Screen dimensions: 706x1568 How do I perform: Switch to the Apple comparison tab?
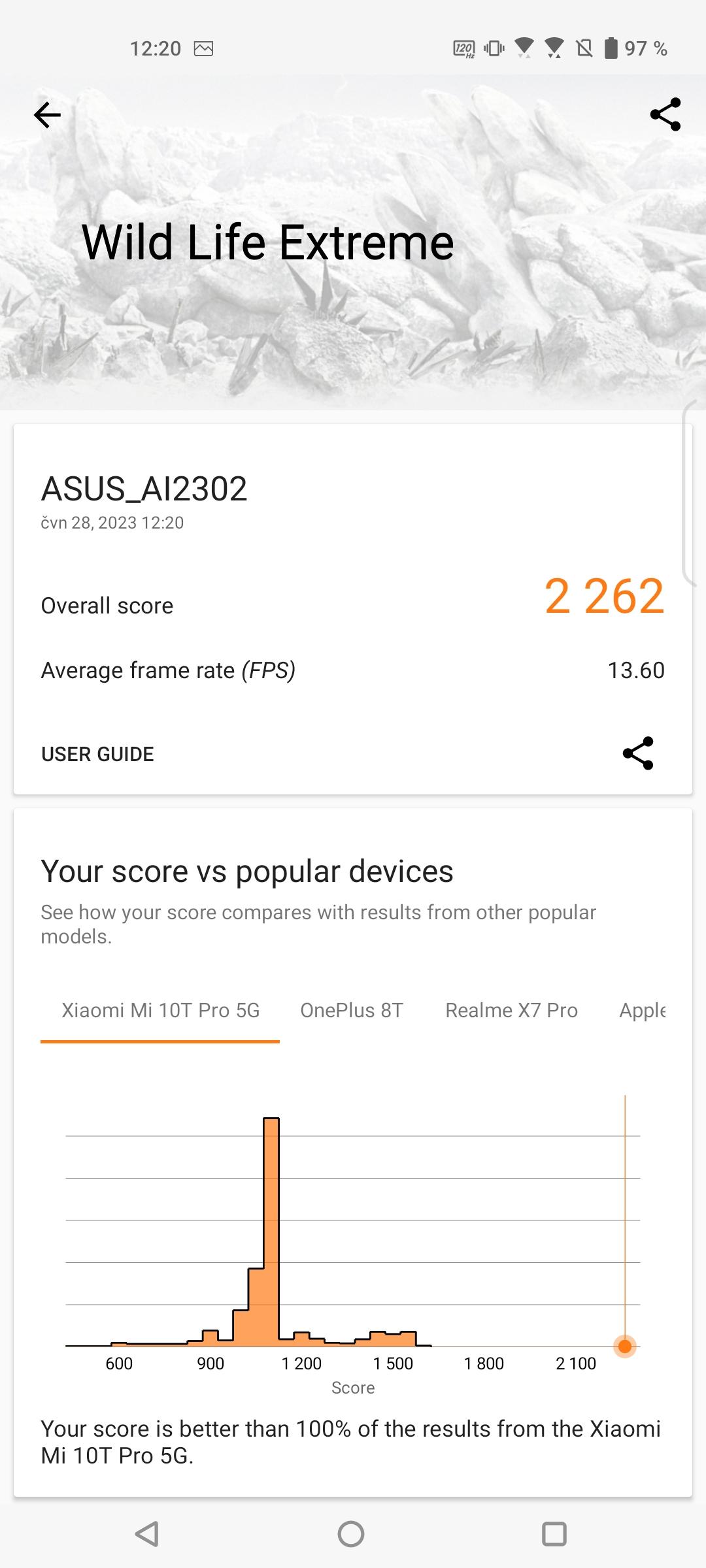coord(643,1010)
